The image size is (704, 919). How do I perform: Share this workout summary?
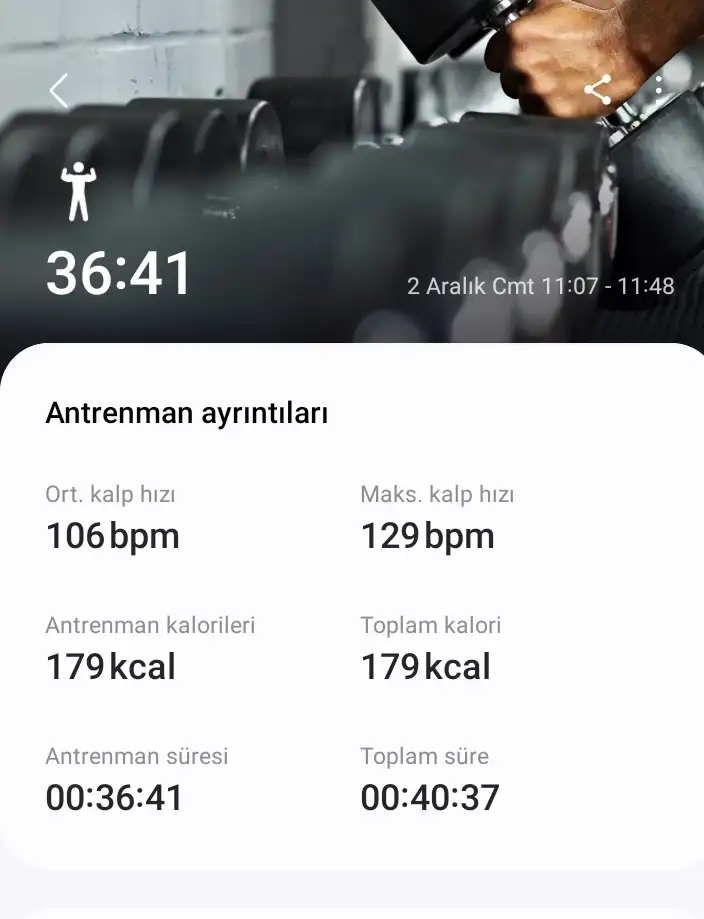598,91
